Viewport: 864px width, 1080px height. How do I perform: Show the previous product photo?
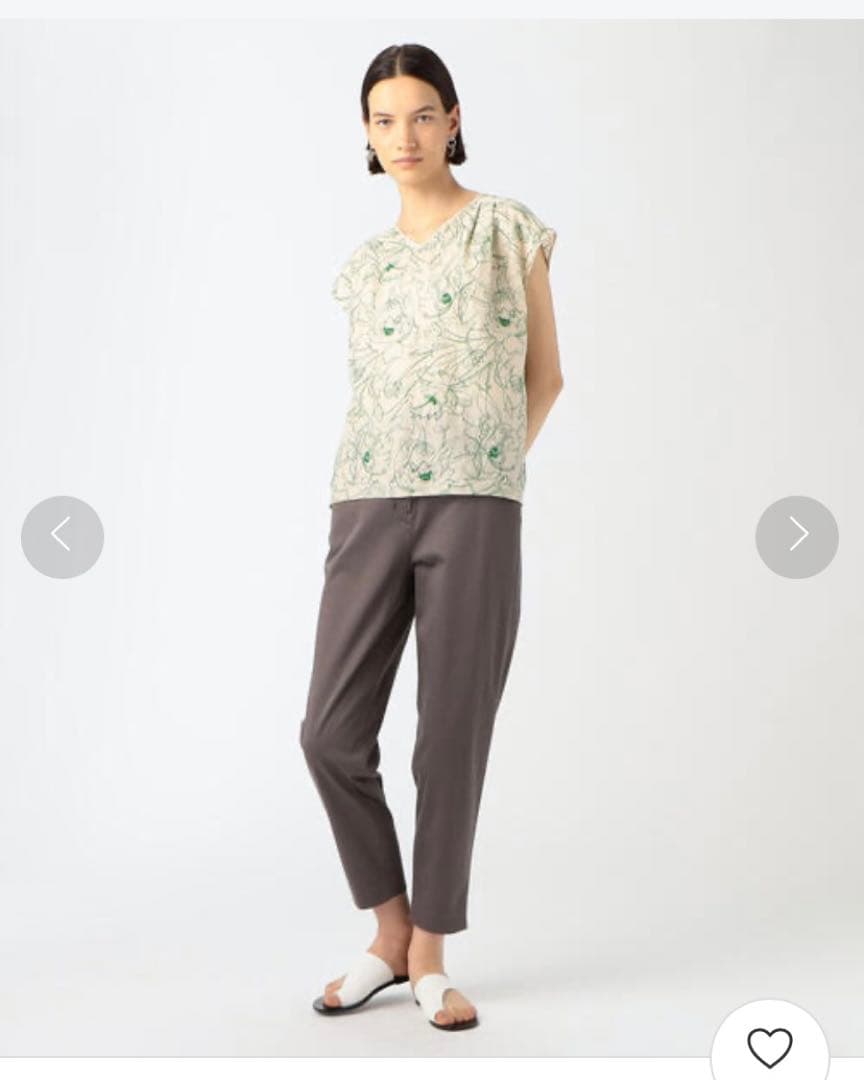click(62, 536)
